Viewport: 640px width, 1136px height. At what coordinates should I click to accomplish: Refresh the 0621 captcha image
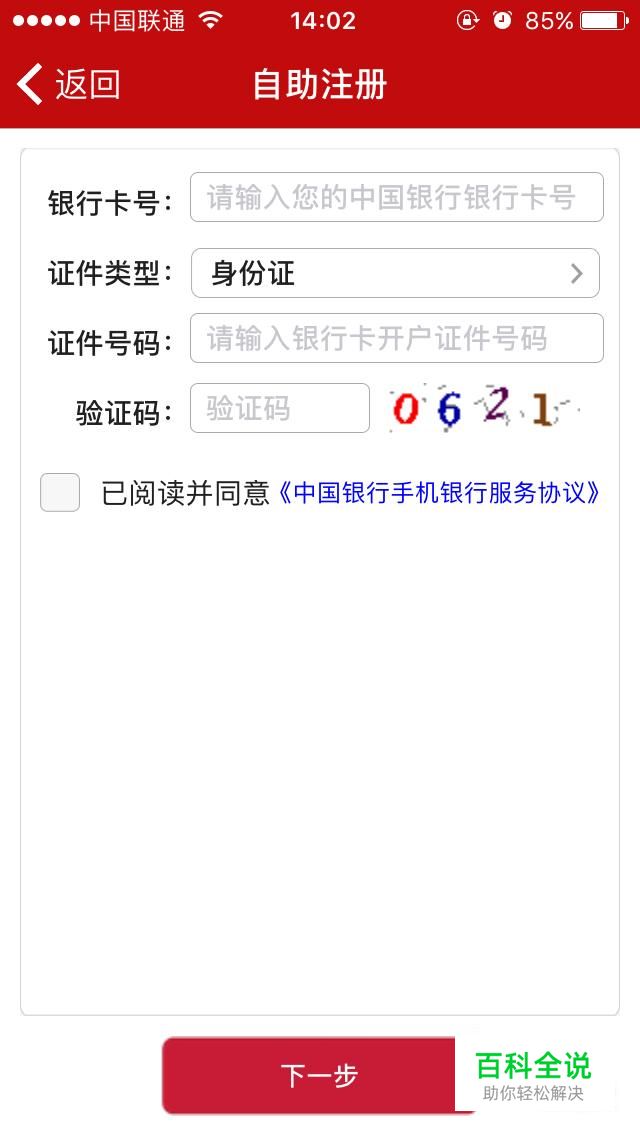point(482,408)
